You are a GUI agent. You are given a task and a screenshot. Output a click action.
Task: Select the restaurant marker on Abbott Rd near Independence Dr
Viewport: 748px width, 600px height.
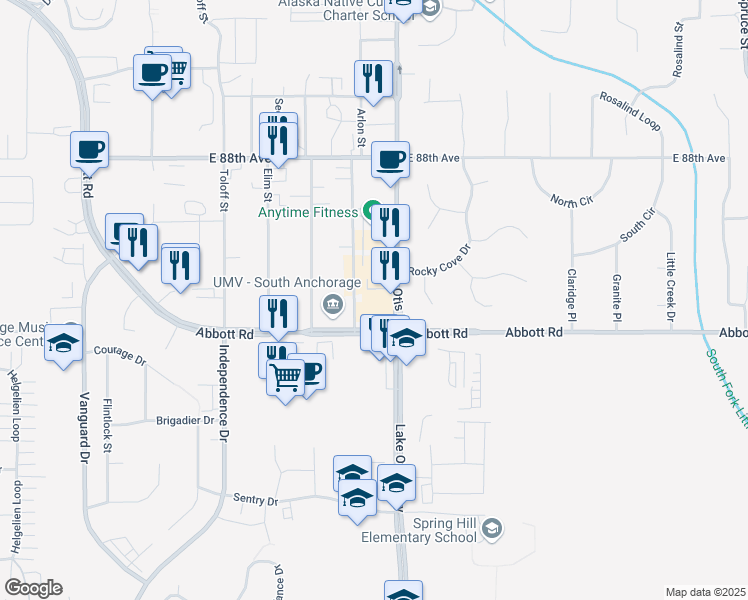tap(279, 313)
